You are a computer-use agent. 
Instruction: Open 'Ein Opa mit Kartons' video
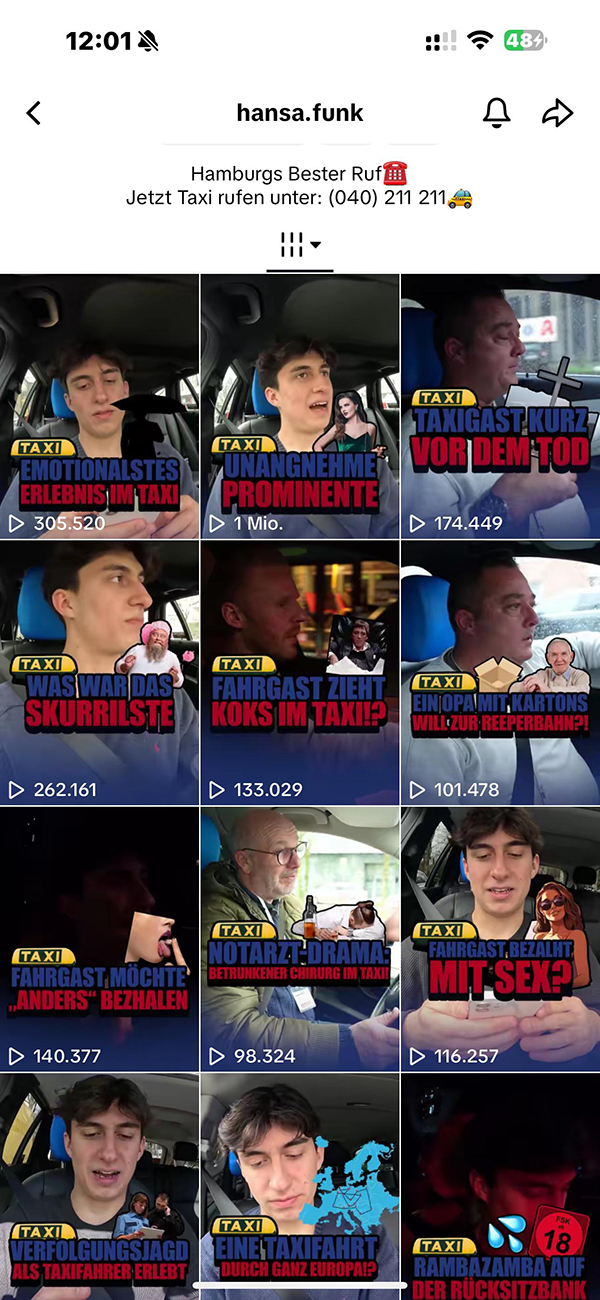(x=500, y=672)
